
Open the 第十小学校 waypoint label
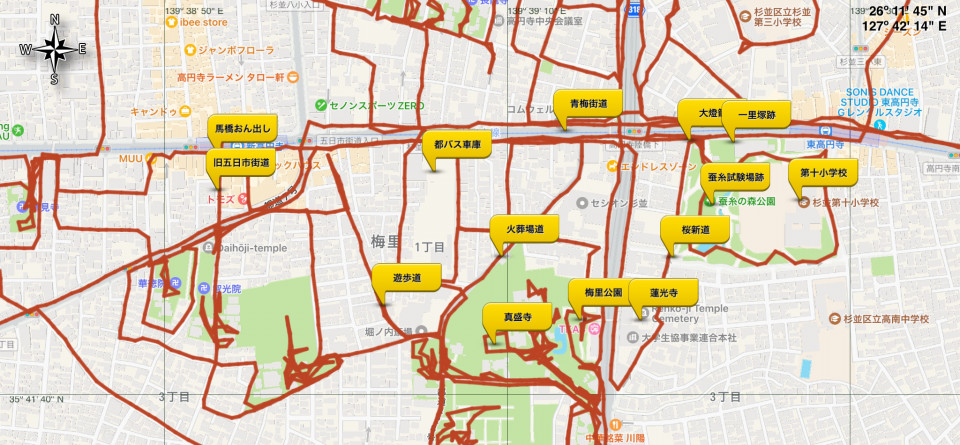(823, 173)
